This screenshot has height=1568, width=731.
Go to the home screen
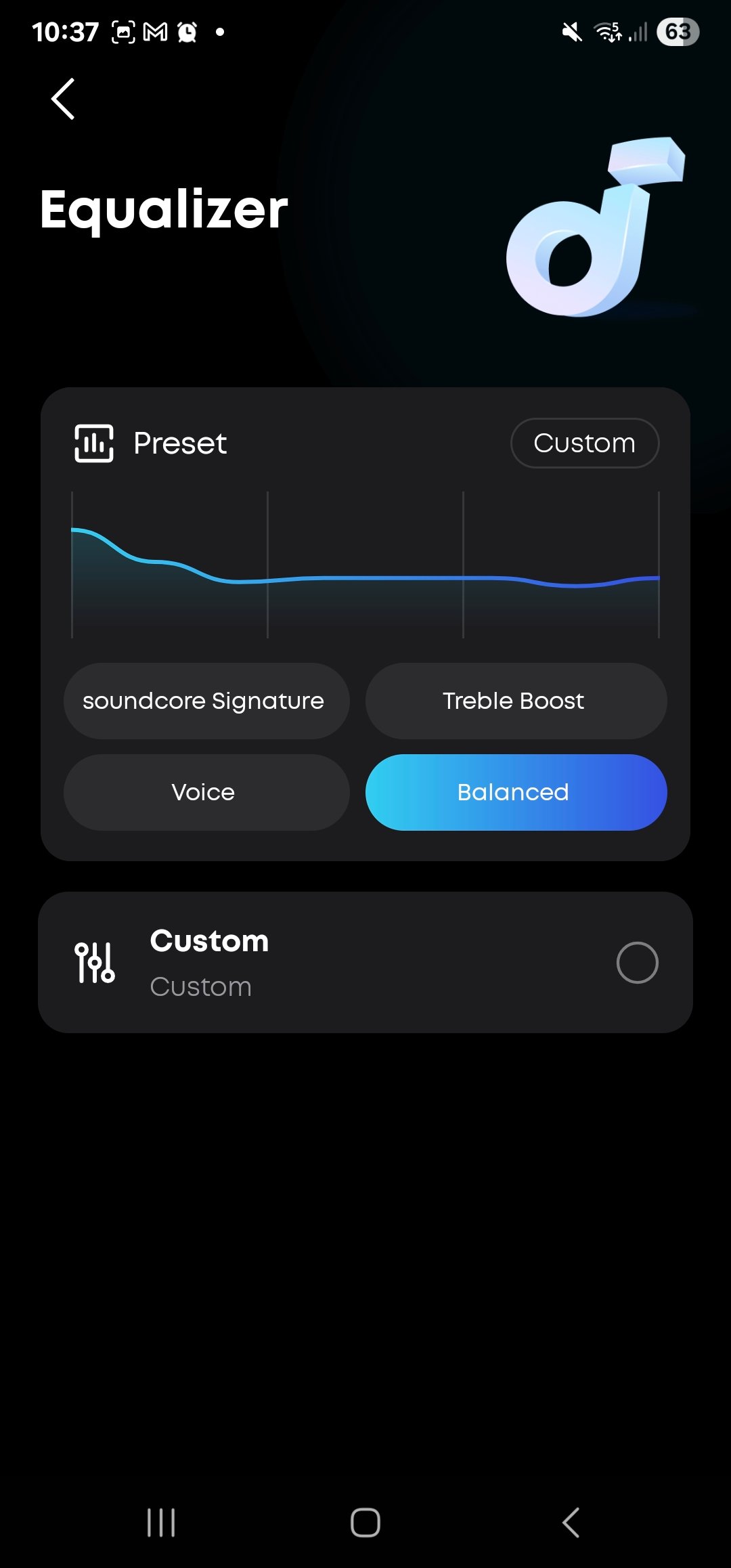[365, 1523]
